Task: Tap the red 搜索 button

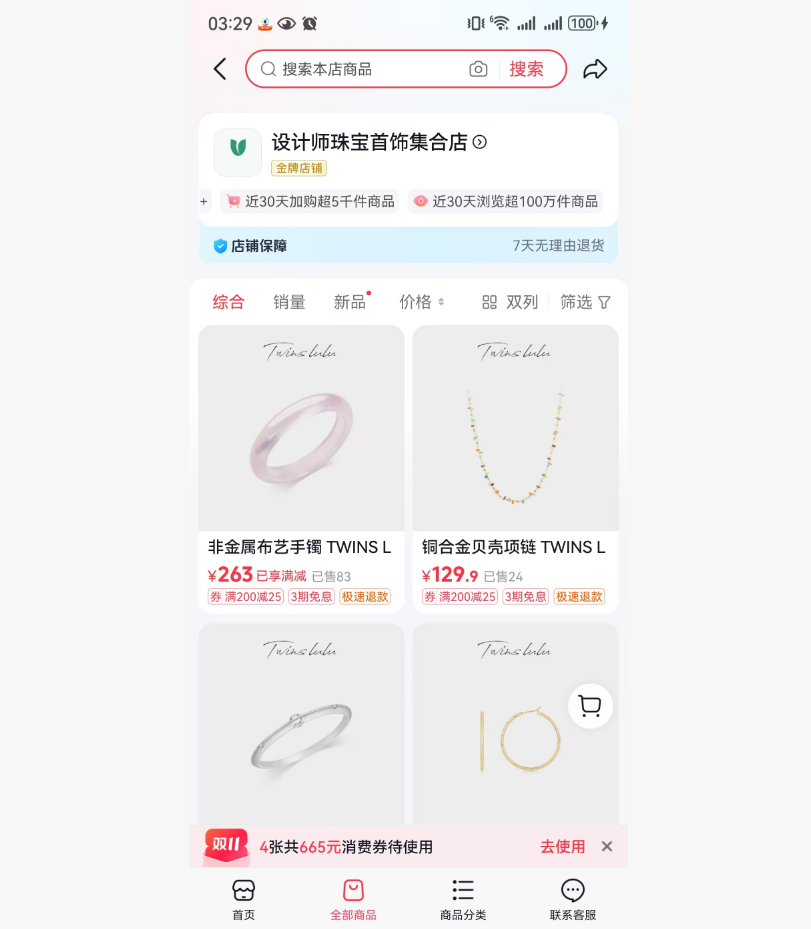Action: [x=527, y=69]
